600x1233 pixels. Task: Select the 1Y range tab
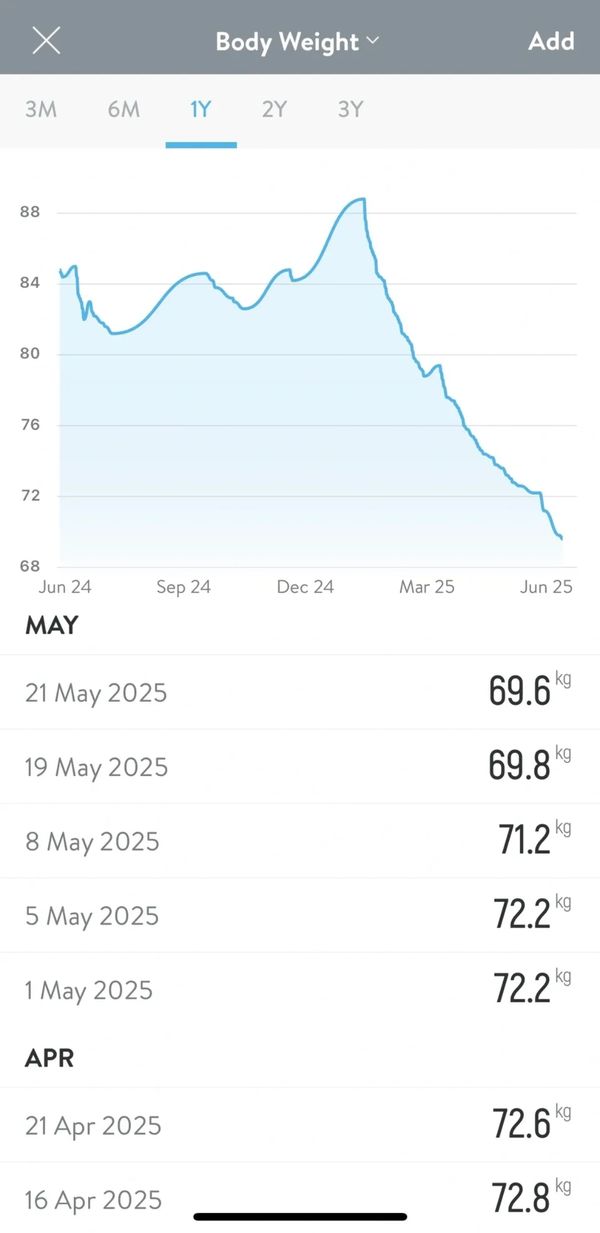coord(201,110)
